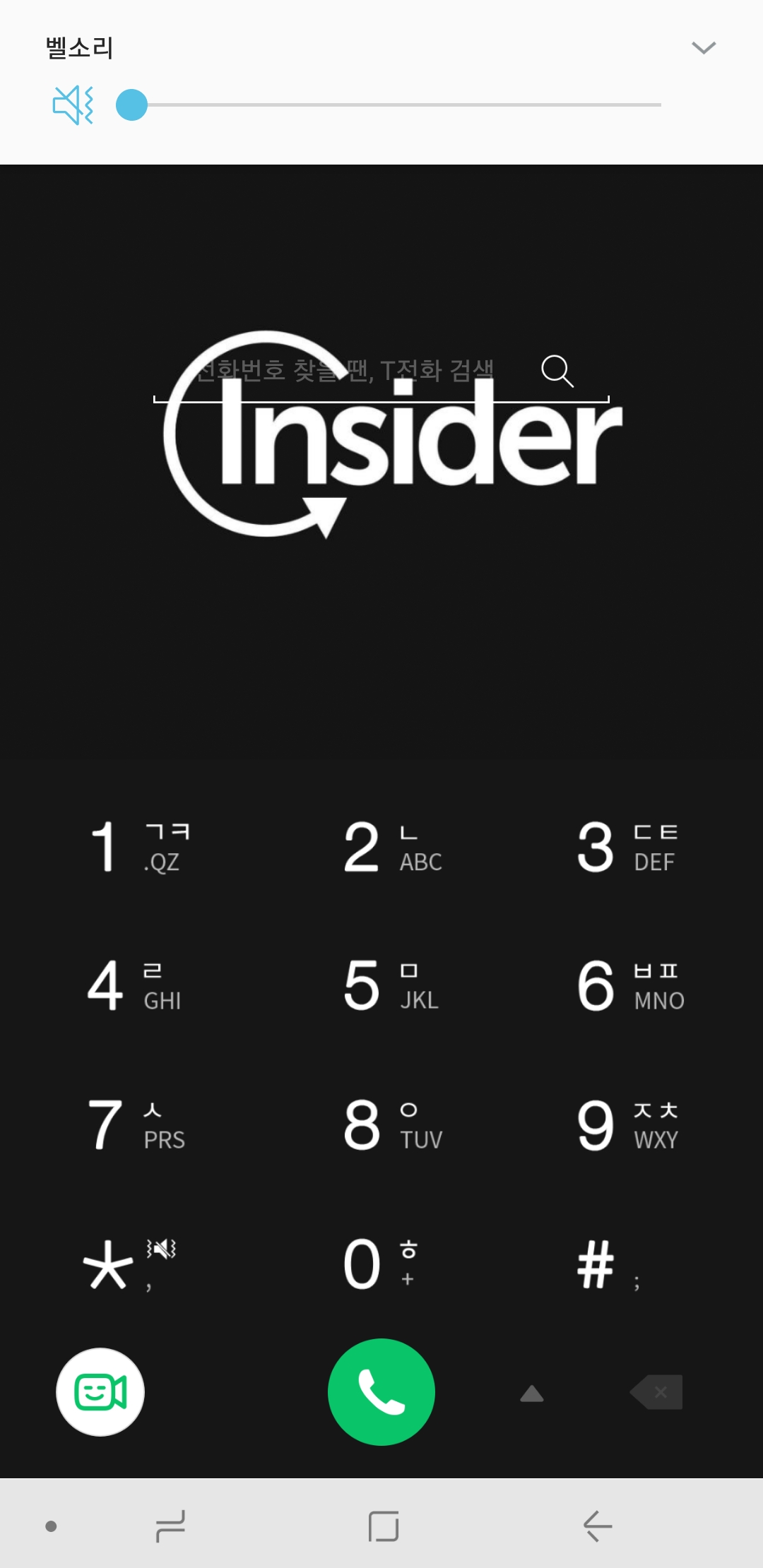Tap the ringtone mute/vibrate speaker icon
This screenshot has height=1568, width=763.
coord(73,105)
